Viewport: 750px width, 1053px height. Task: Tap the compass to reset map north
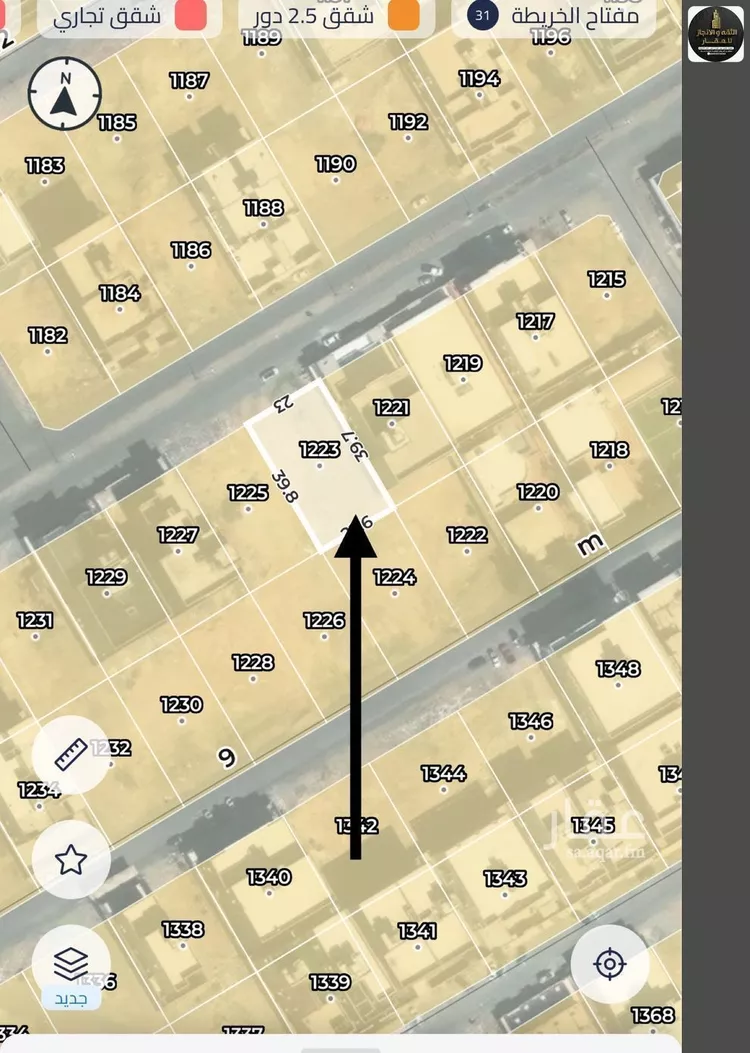click(65, 94)
